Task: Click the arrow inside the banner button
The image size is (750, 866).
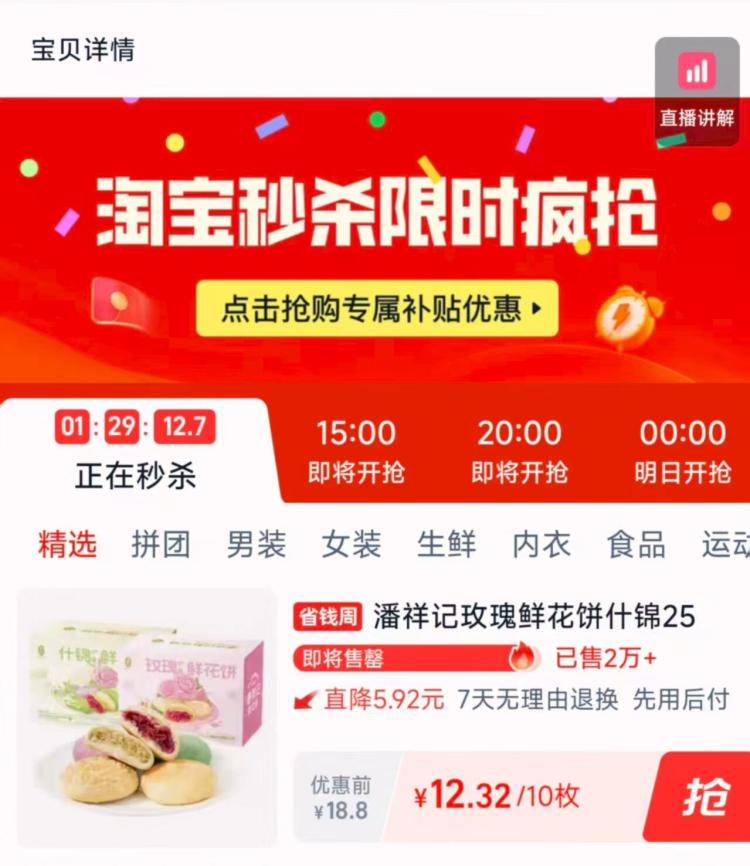Action: [x=536, y=310]
